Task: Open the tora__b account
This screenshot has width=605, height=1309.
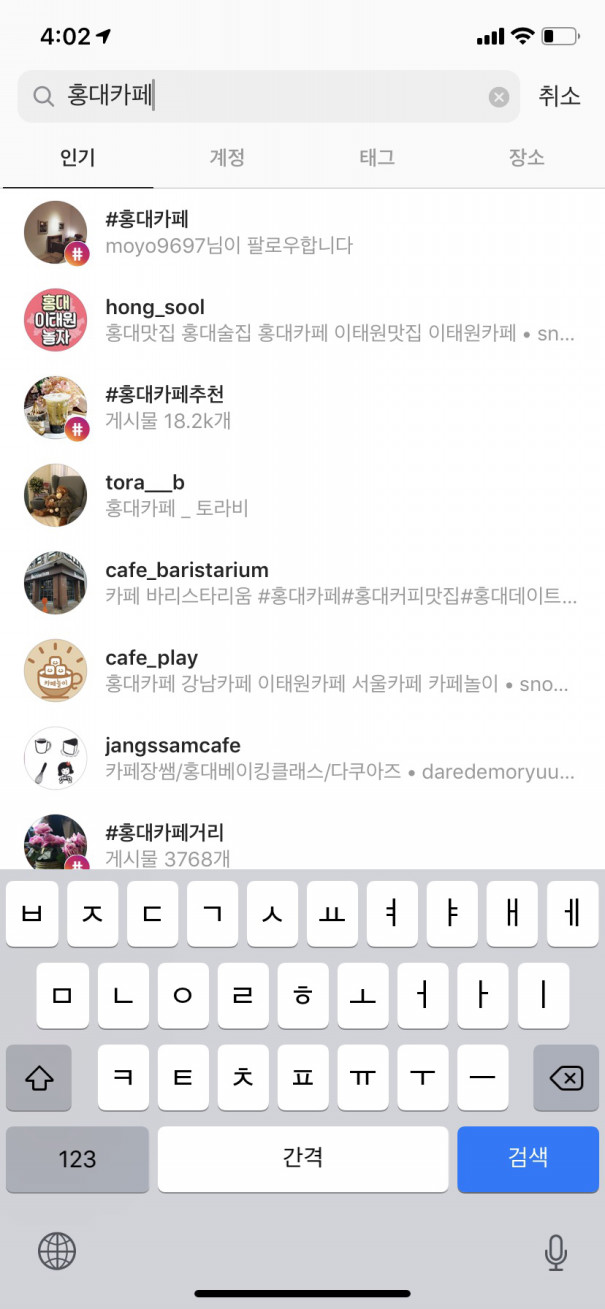Action: click(x=300, y=495)
